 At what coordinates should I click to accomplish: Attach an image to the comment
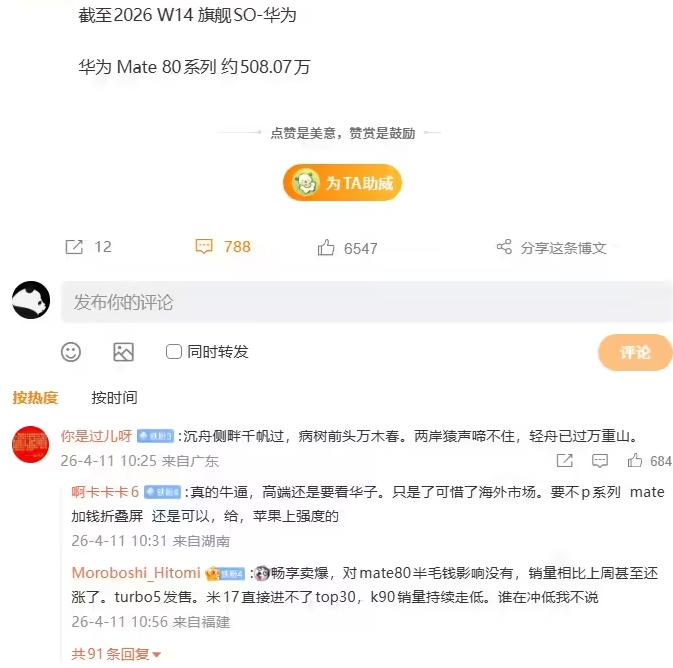coord(123,351)
